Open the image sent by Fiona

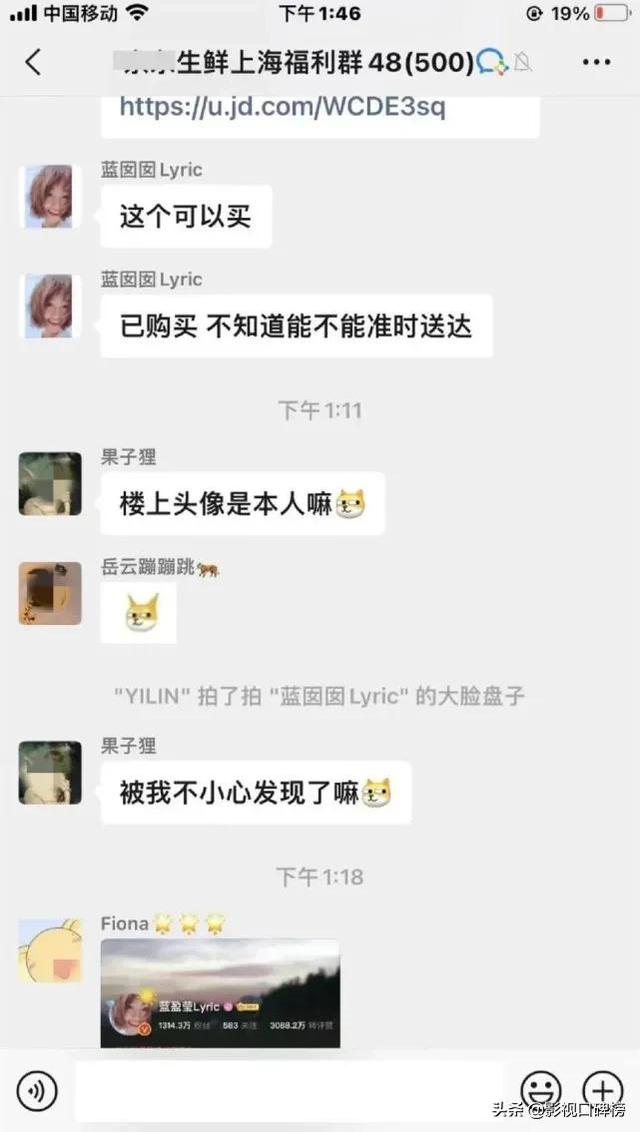(x=220, y=992)
